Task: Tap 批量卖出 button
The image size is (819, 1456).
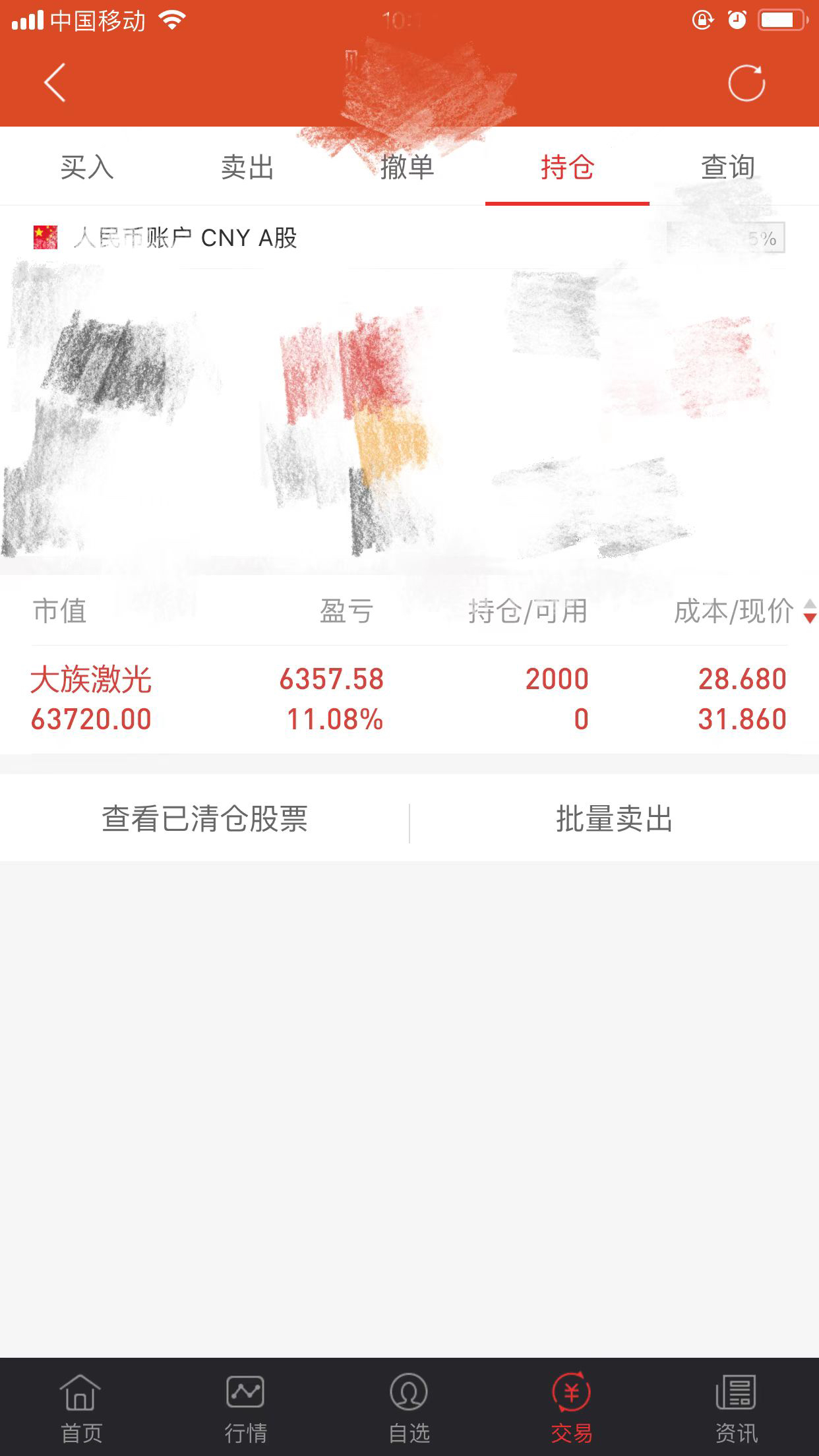Action: point(614,819)
